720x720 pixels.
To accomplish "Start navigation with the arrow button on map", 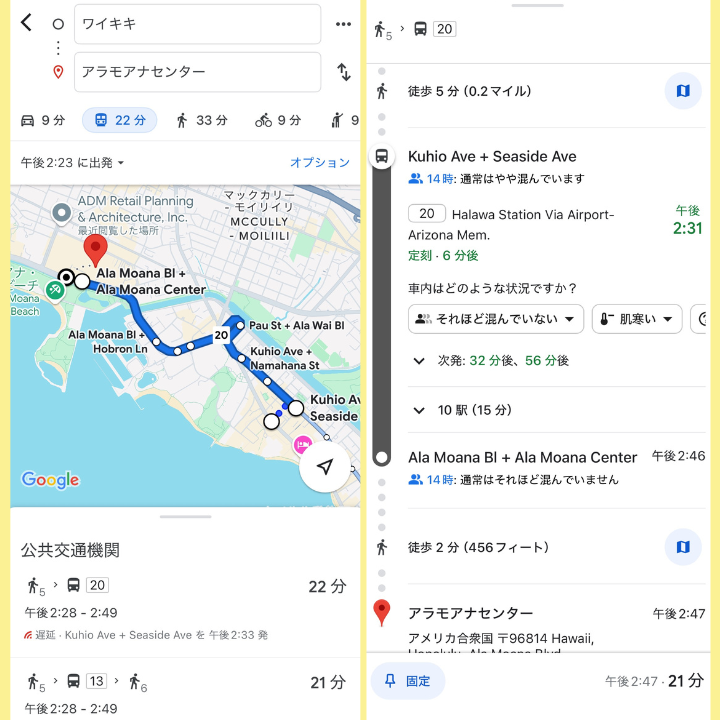I will 324,467.
